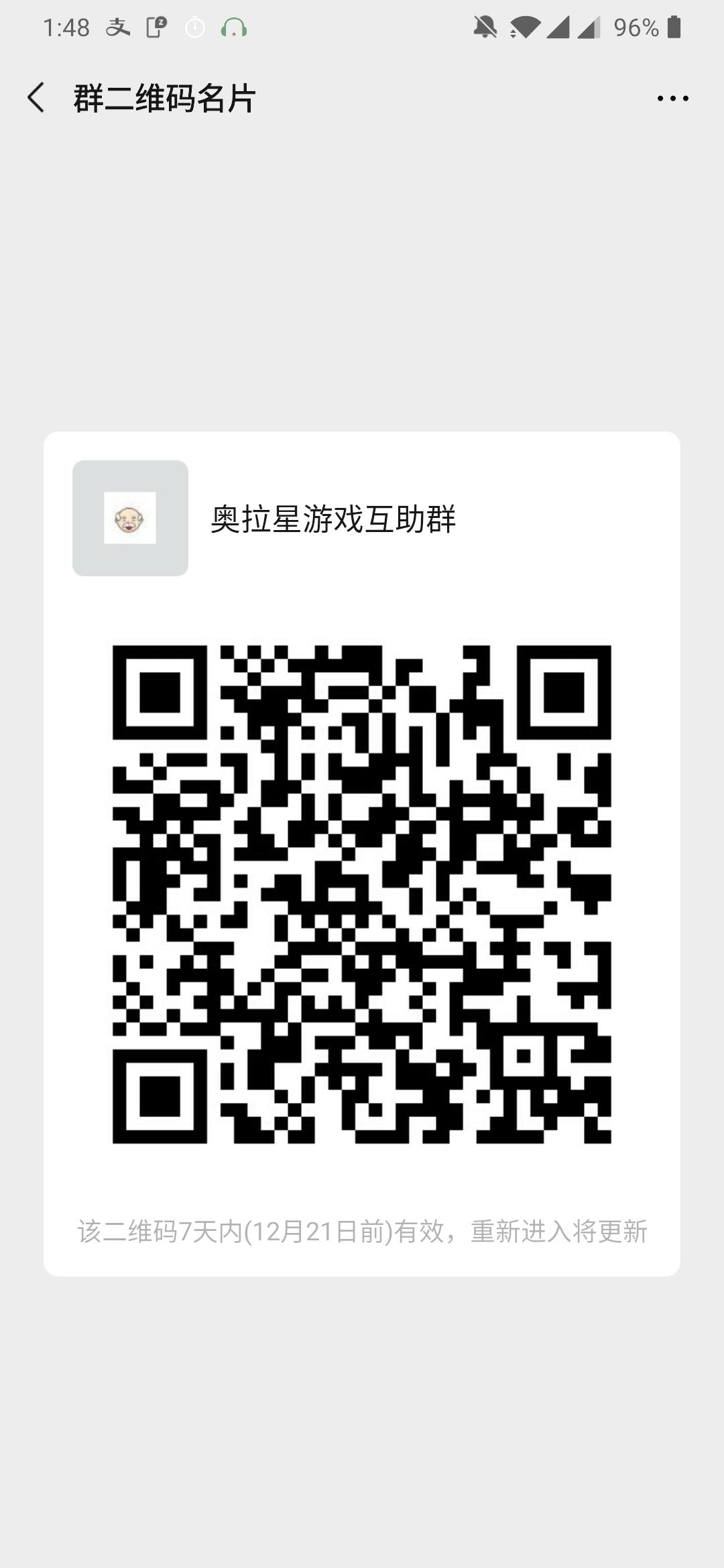Tap the back arrow to return
Screen dimensions: 724x1568
[36, 97]
